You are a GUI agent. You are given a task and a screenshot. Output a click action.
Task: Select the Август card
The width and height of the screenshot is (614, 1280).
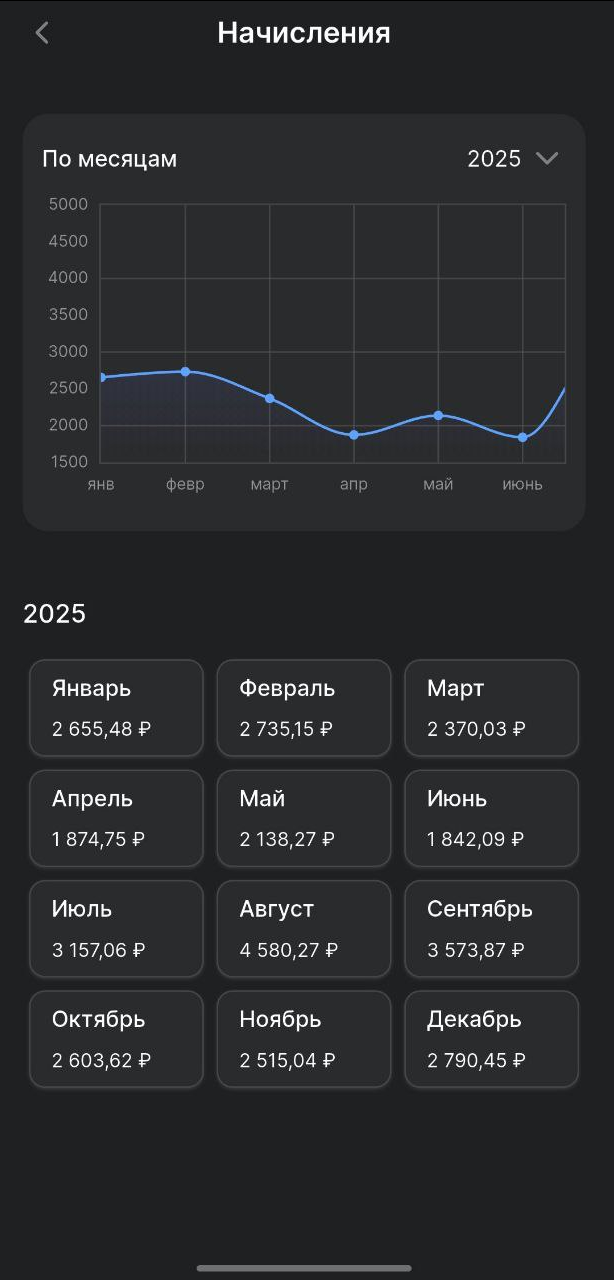tap(304, 928)
